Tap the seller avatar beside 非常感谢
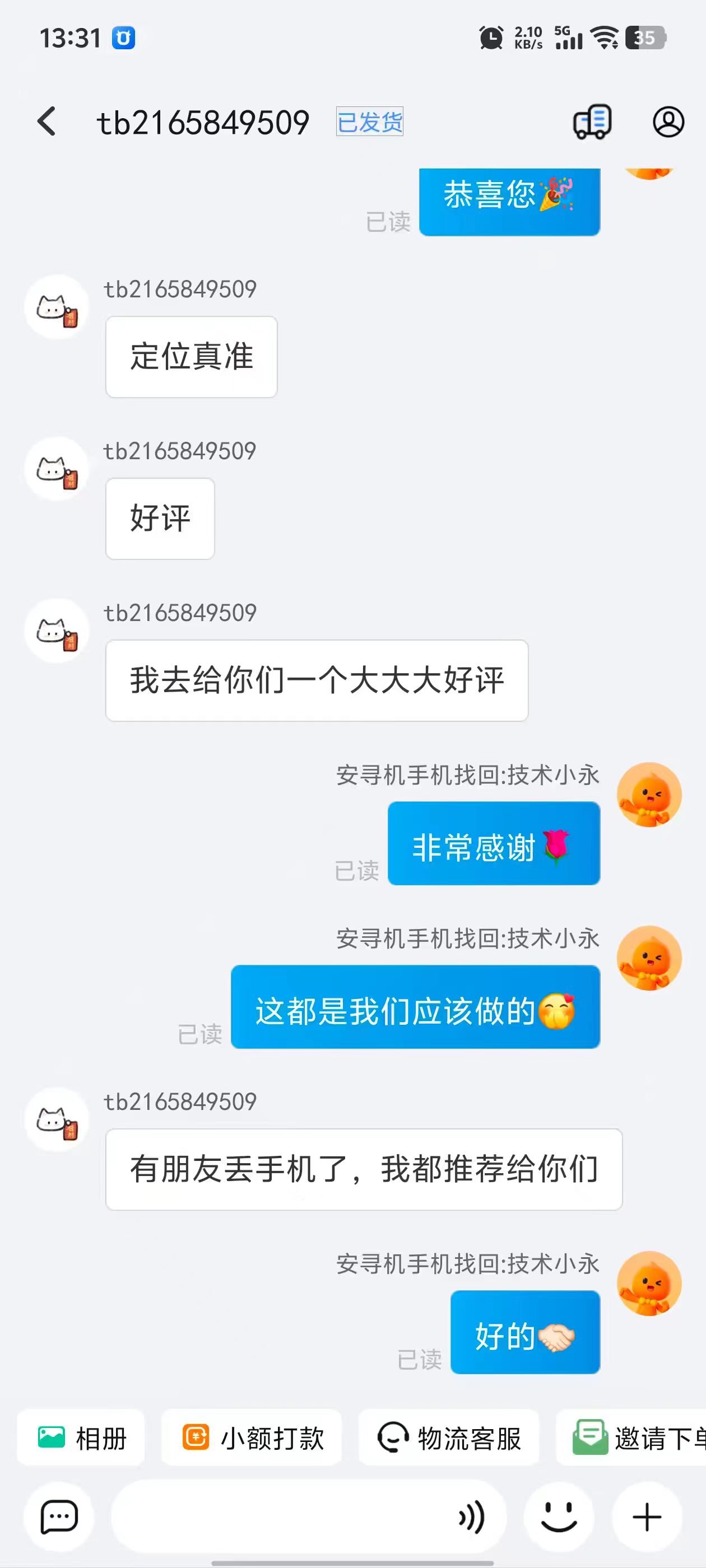Image resolution: width=706 pixels, height=1568 pixels. [649, 794]
